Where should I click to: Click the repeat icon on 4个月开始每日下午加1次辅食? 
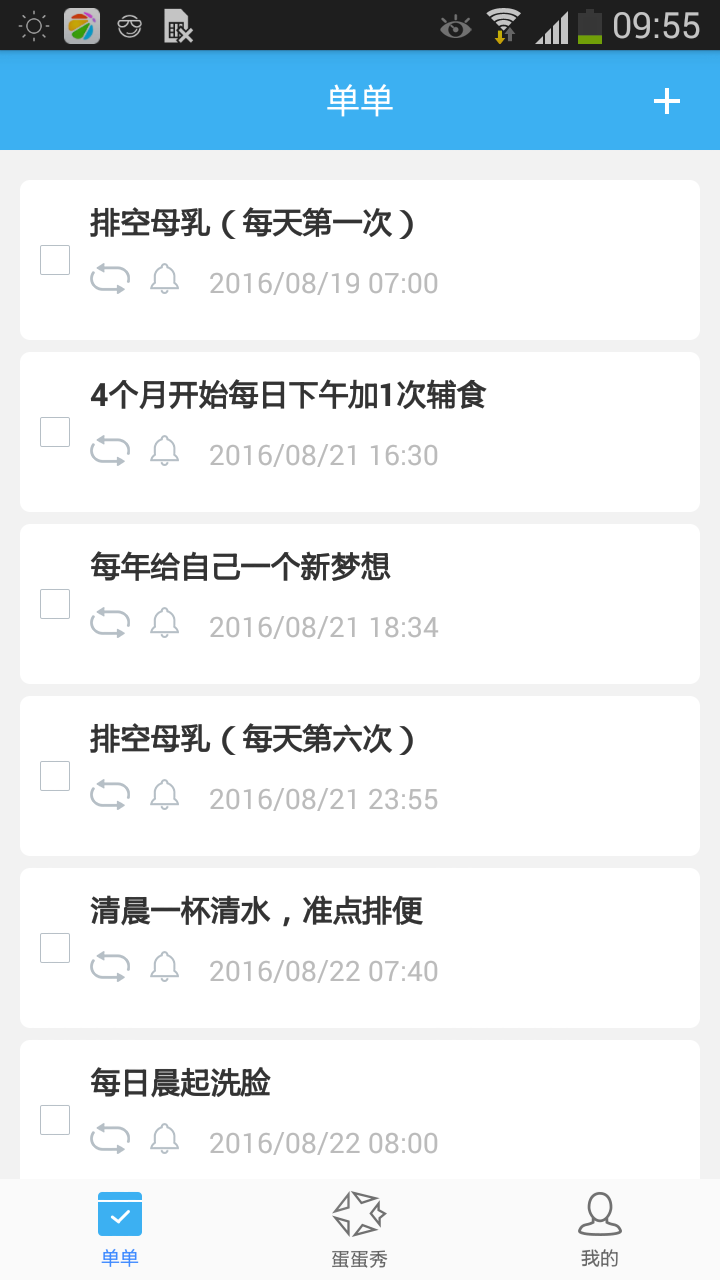tap(110, 451)
